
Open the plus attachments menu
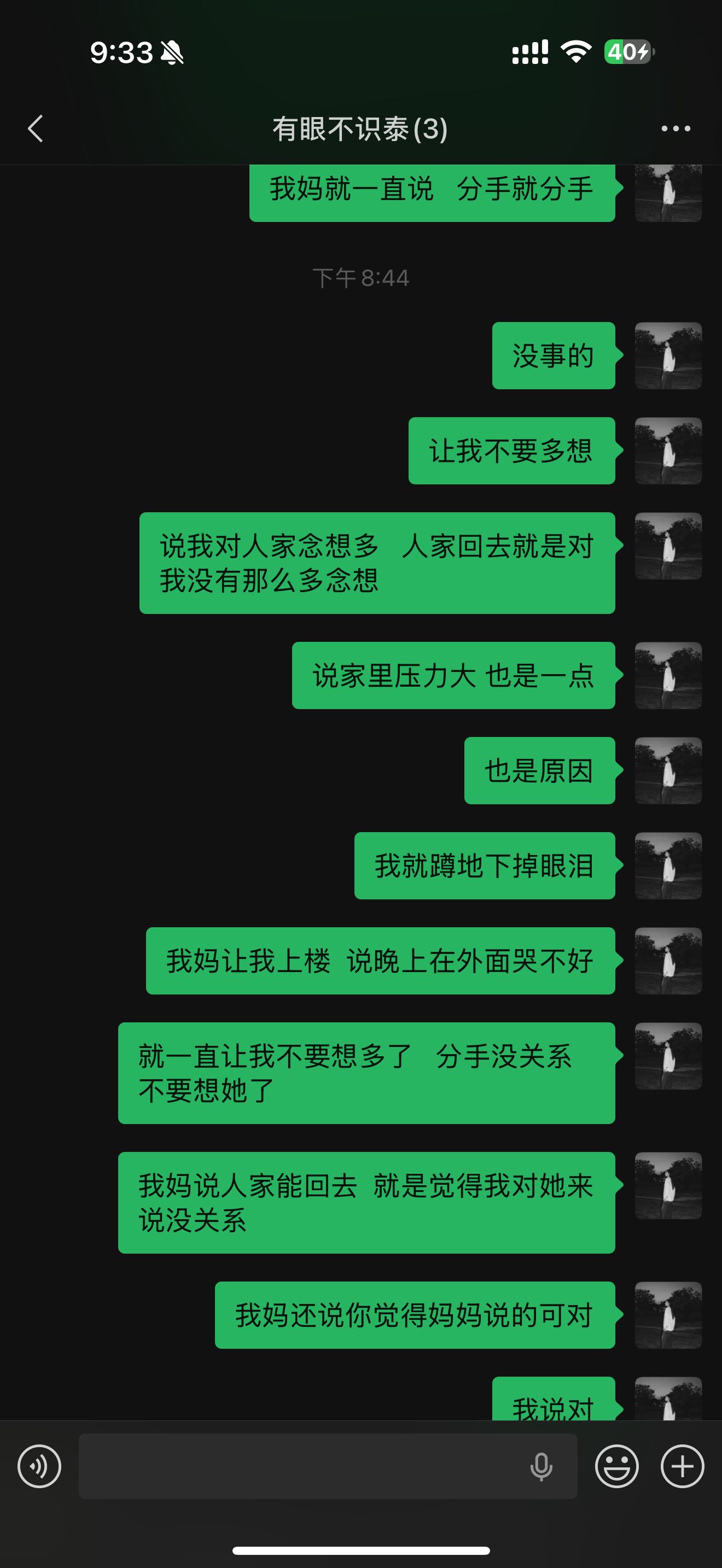(683, 1466)
